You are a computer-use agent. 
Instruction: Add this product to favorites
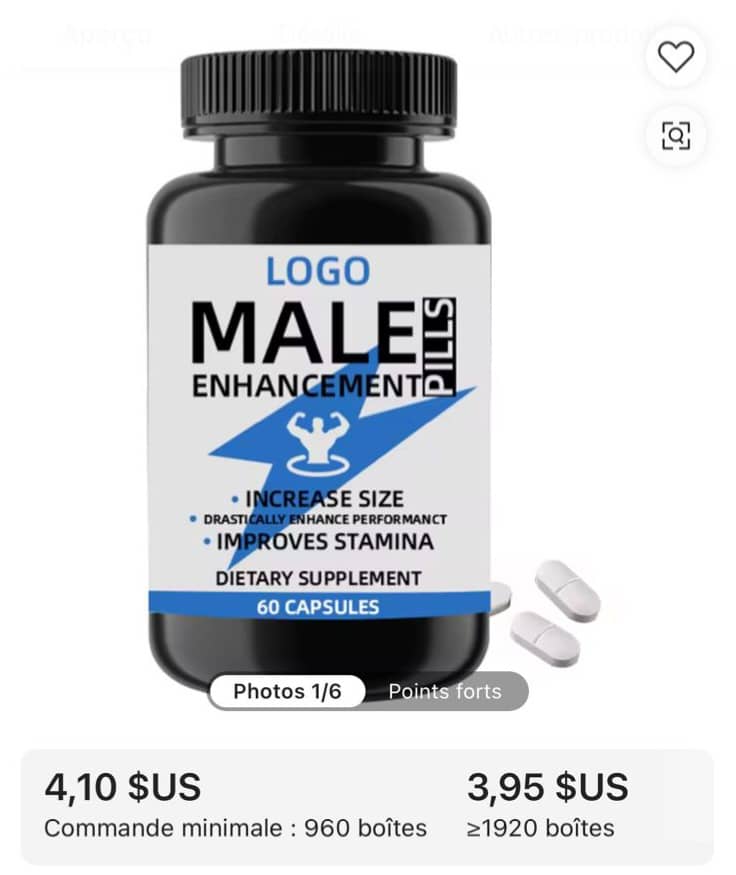(x=676, y=58)
